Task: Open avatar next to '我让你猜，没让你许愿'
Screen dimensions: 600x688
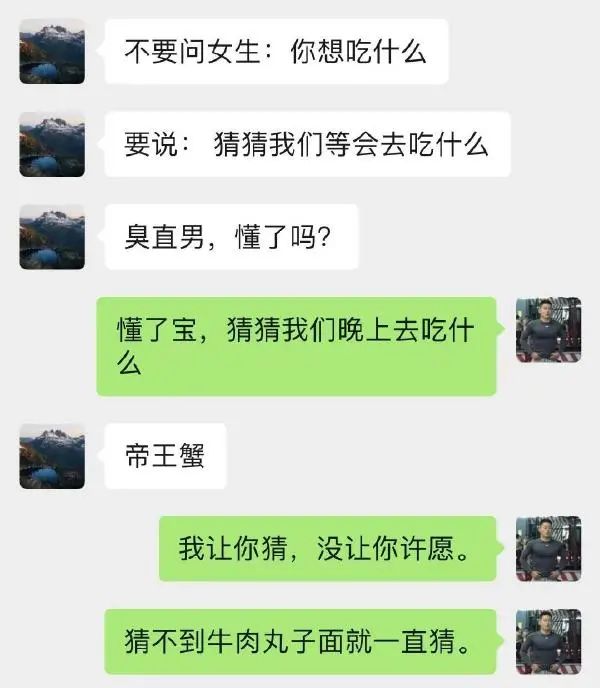Action: click(x=548, y=549)
